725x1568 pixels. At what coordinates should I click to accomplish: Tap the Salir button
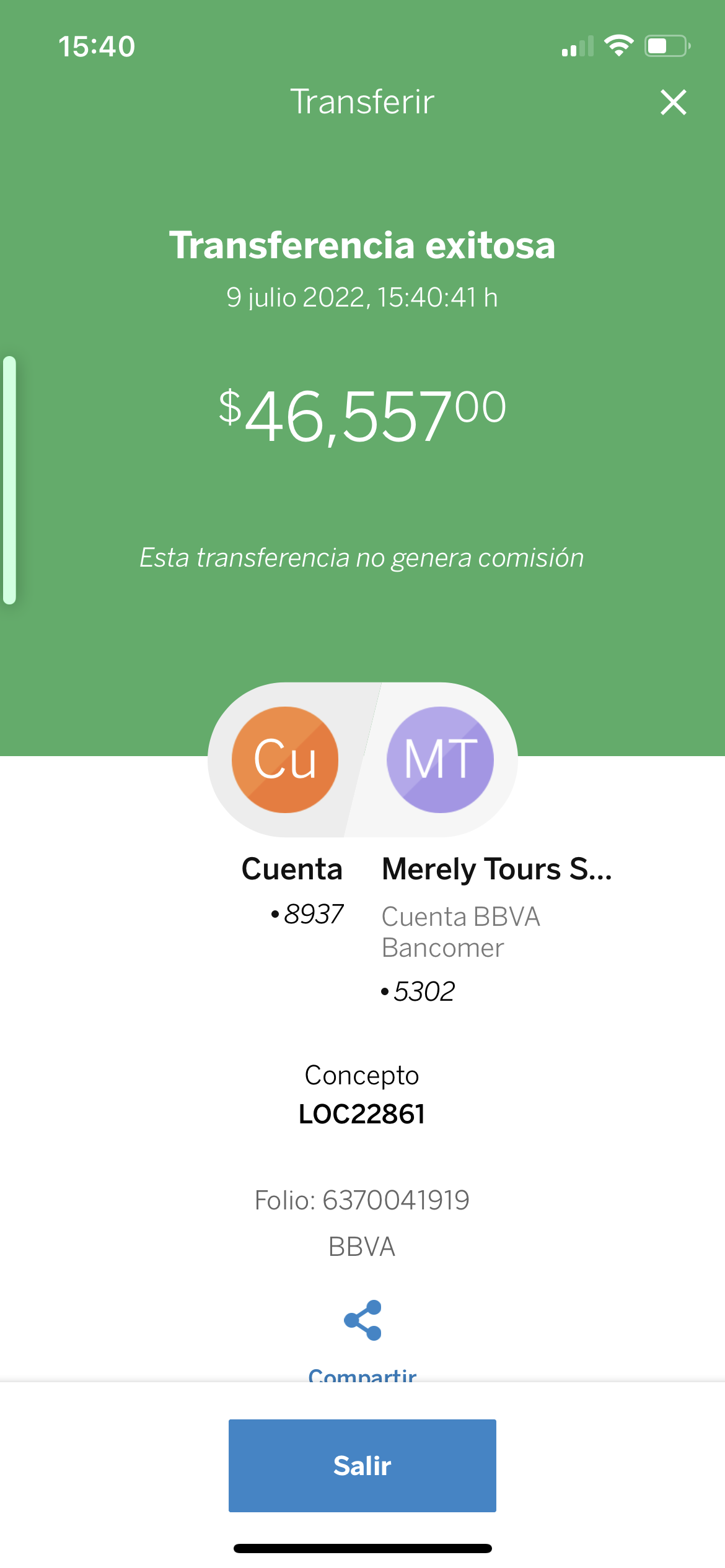coord(362,1465)
